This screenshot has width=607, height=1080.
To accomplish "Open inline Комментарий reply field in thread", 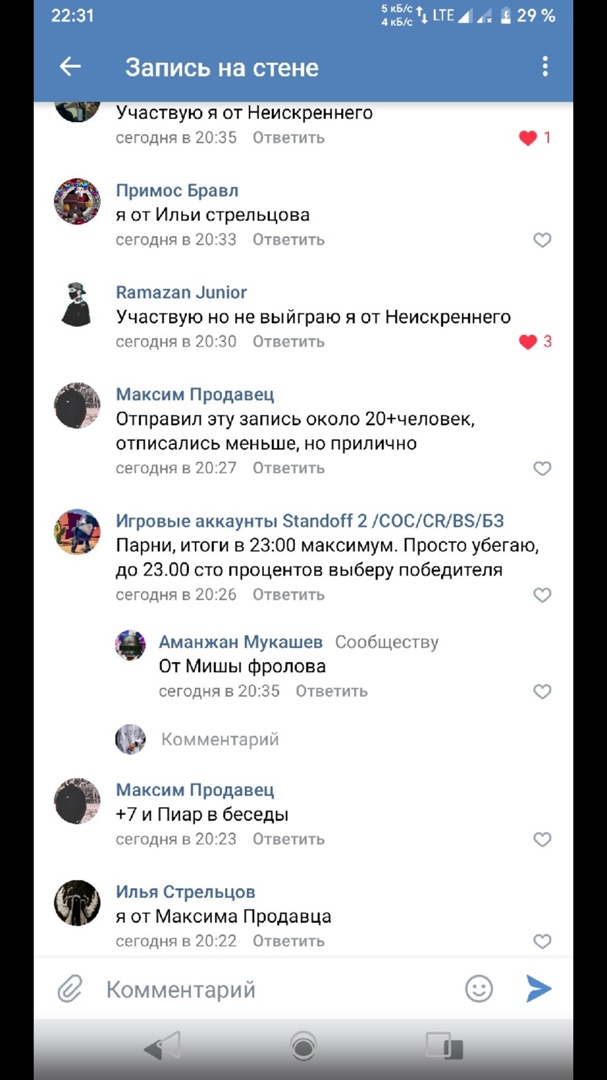I will click(x=220, y=740).
